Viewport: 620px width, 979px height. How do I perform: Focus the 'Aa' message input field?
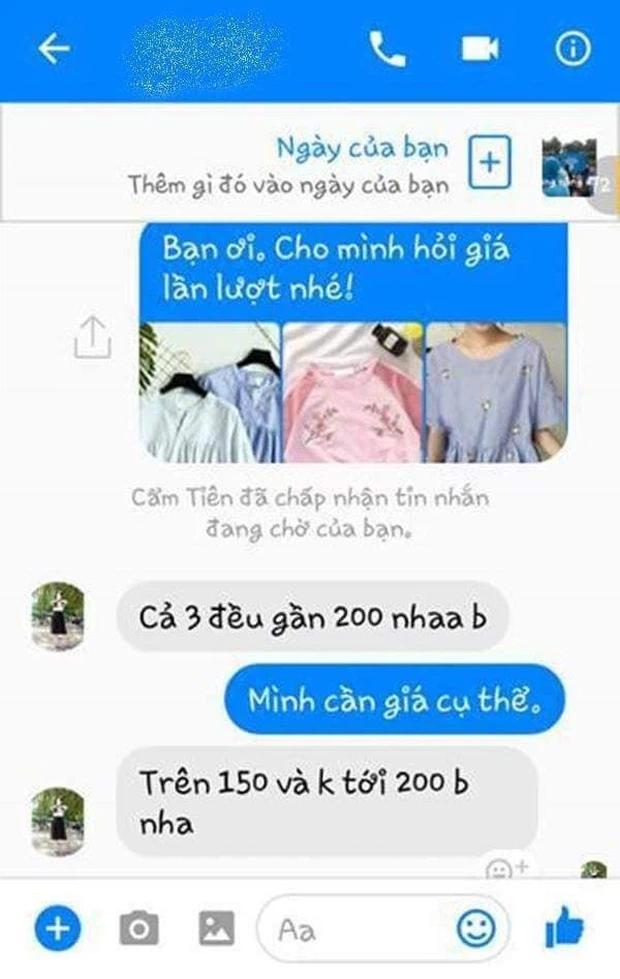pos(360,930)
